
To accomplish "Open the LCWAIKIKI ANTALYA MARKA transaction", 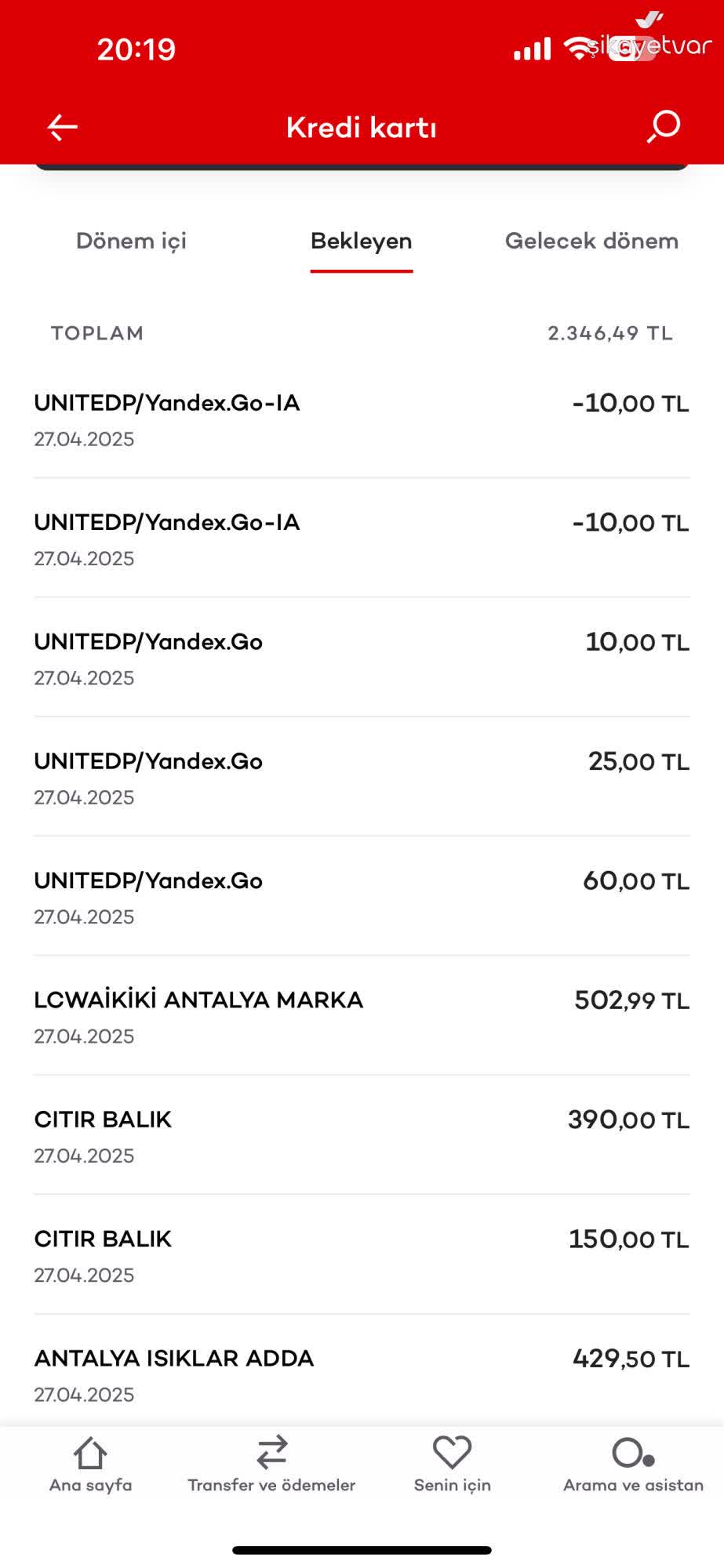I will (x=362, y=1017).
